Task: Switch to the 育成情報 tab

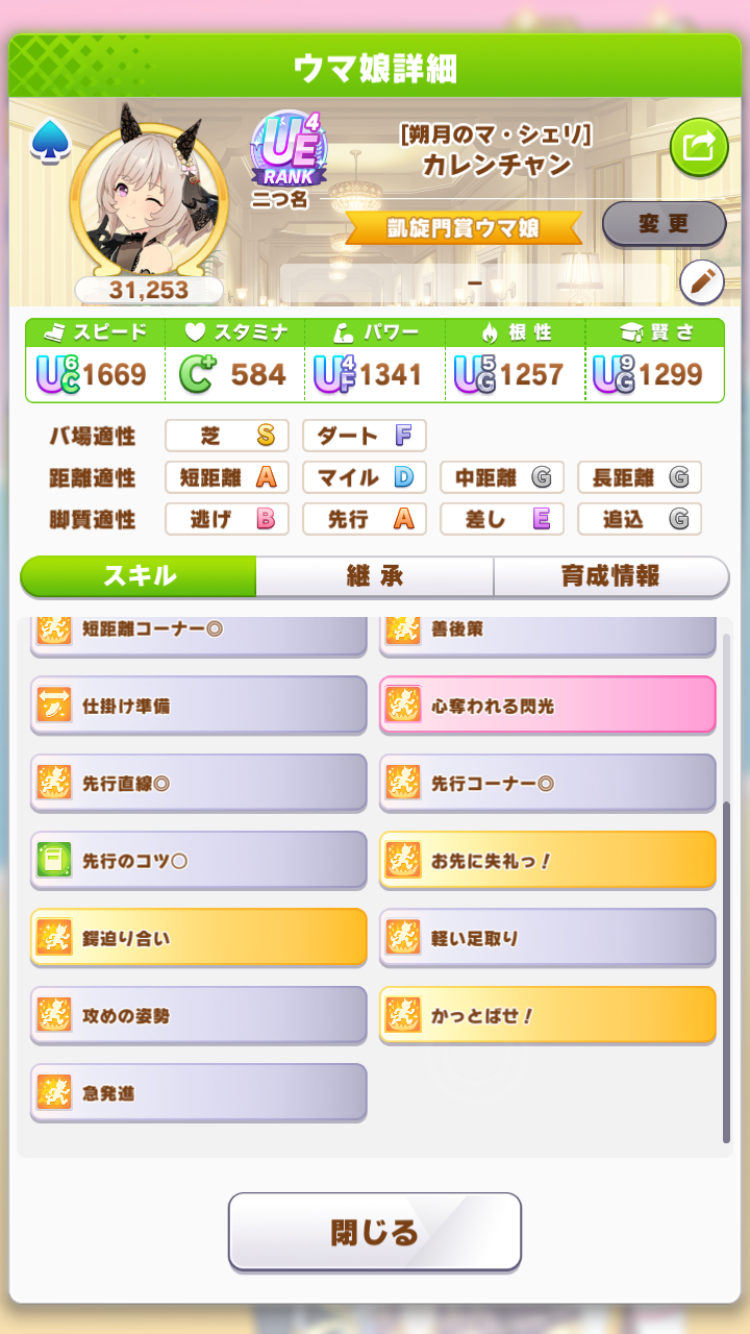Action: pos(610,576)
